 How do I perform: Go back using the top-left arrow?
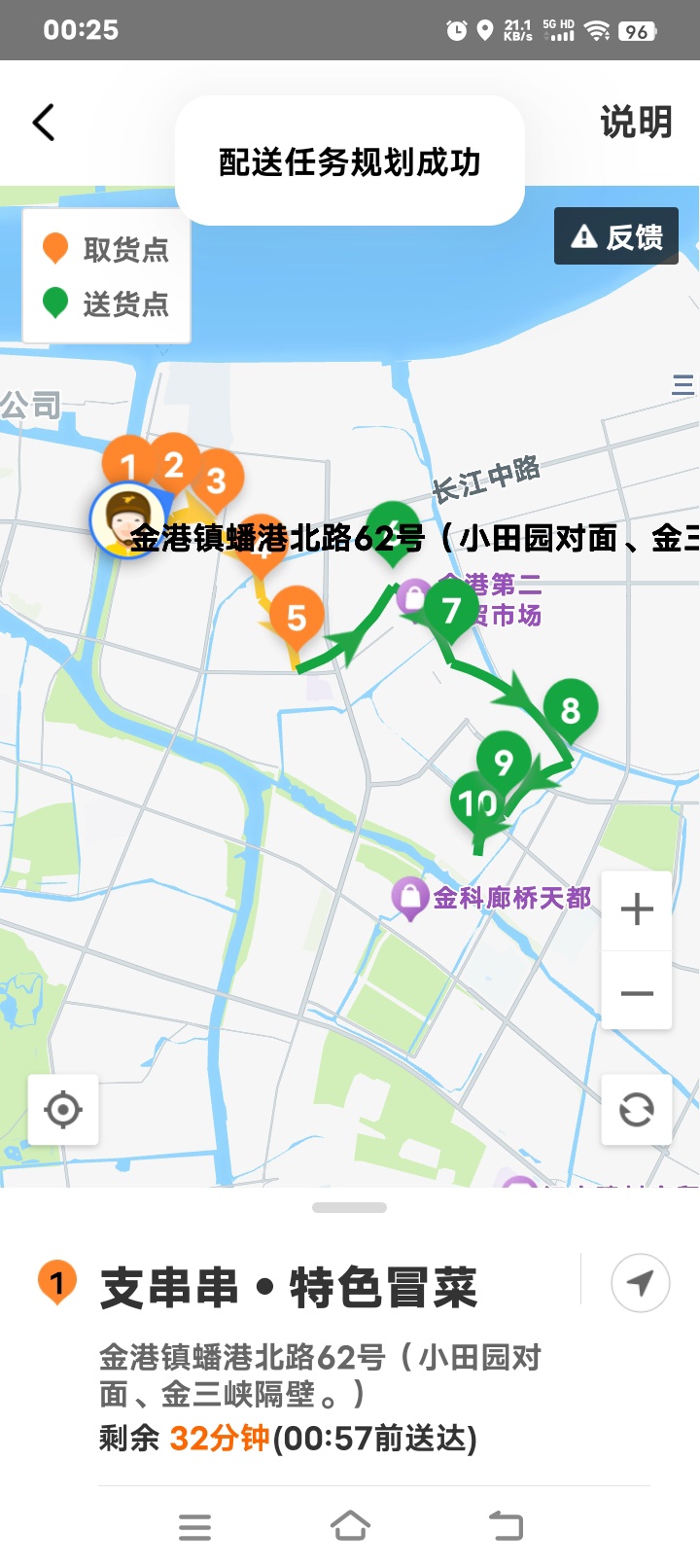point(44,123)
